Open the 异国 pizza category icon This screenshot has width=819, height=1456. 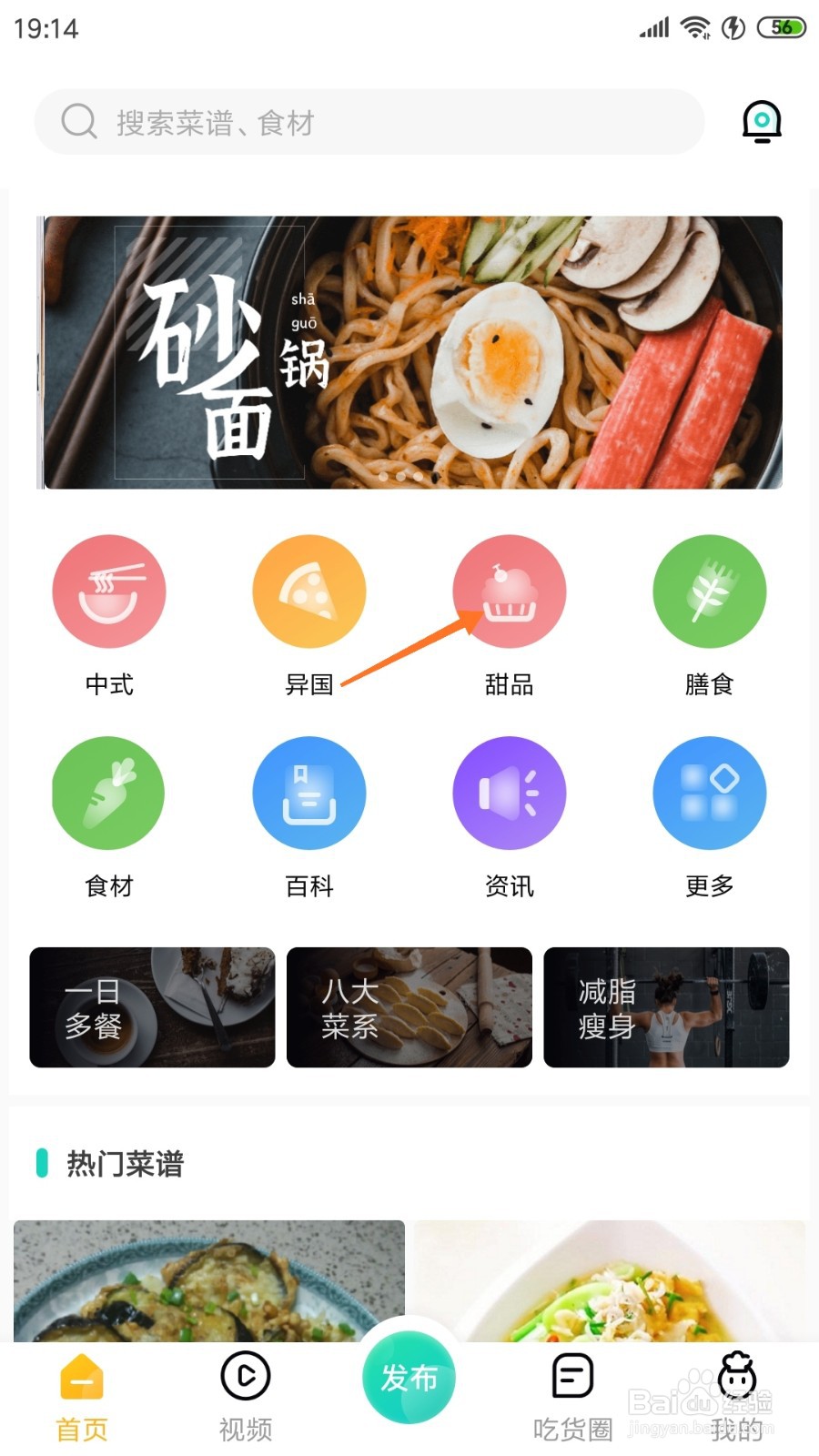pos(309,591)
